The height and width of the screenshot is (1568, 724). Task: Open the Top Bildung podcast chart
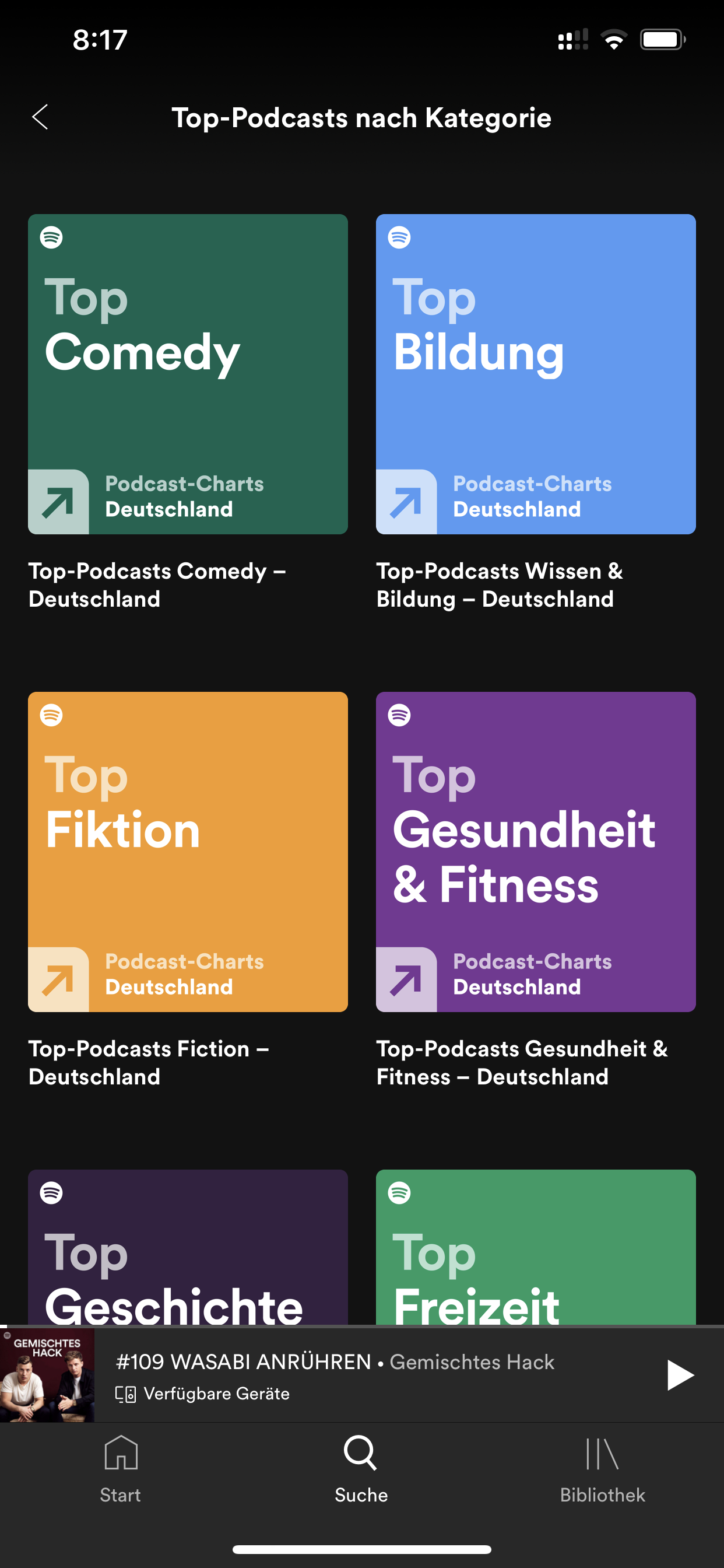pos(535,374)
